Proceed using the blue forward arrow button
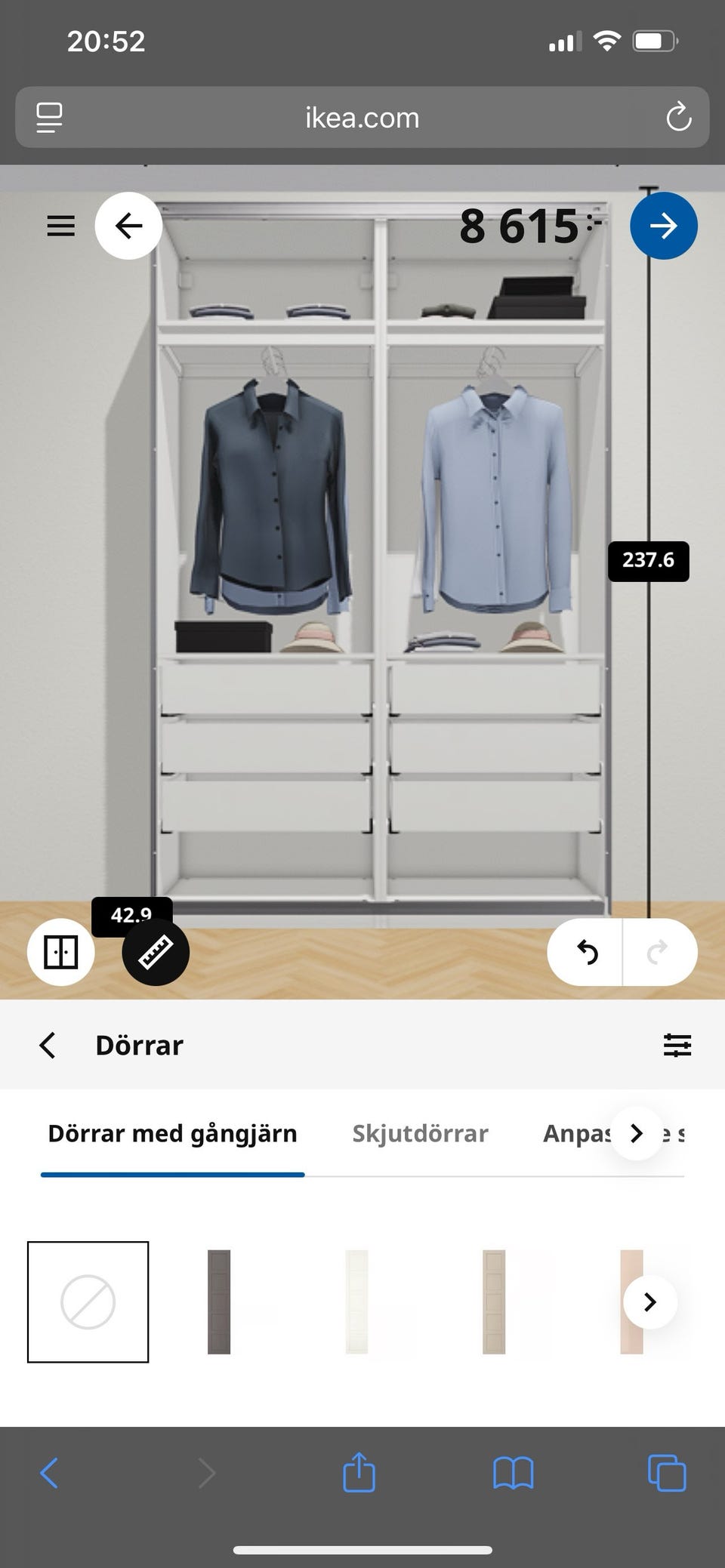This screenshot has width=725, height=1568. [663, 225]
